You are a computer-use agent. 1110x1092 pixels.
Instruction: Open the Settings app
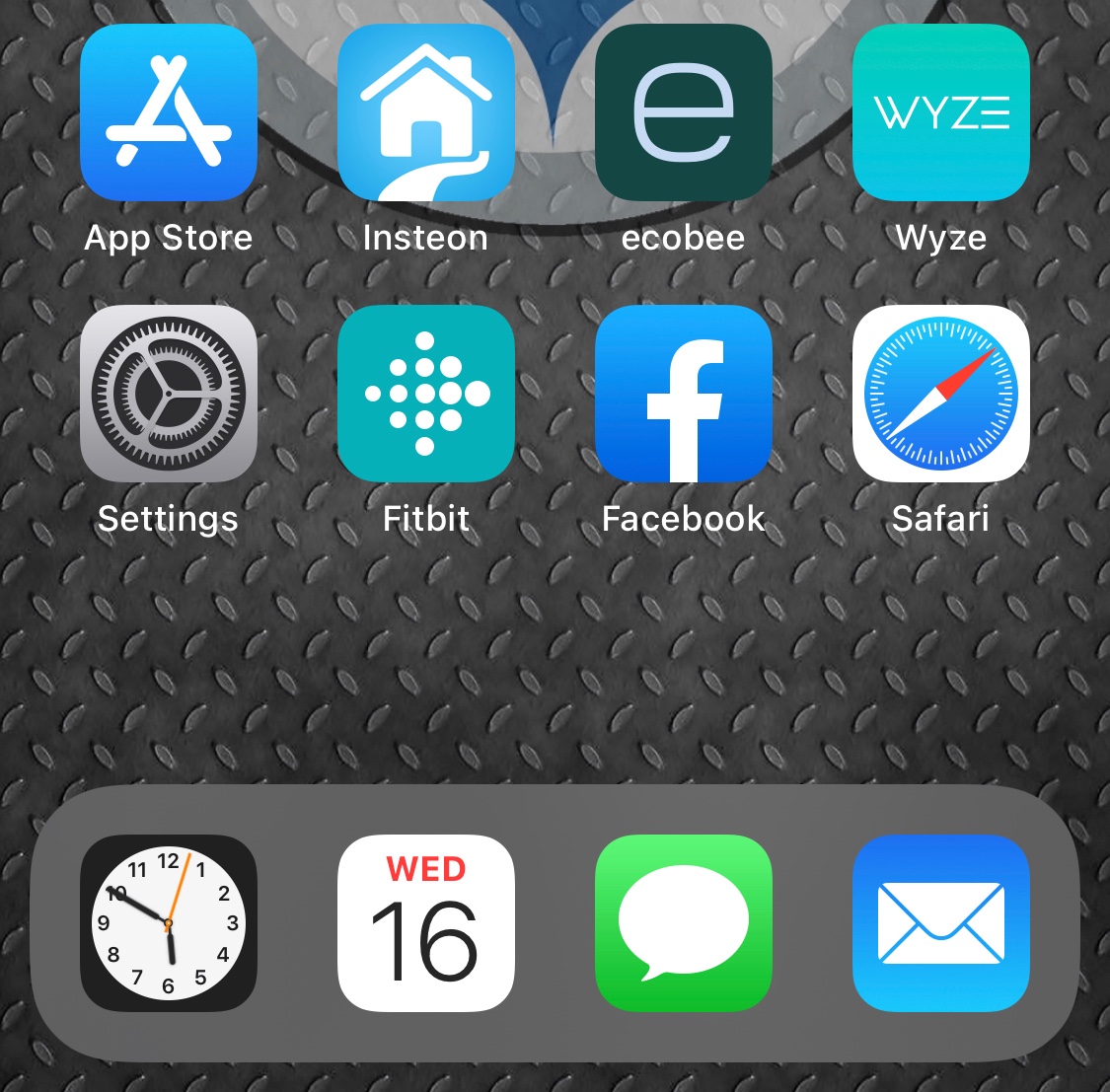(169, 394)
